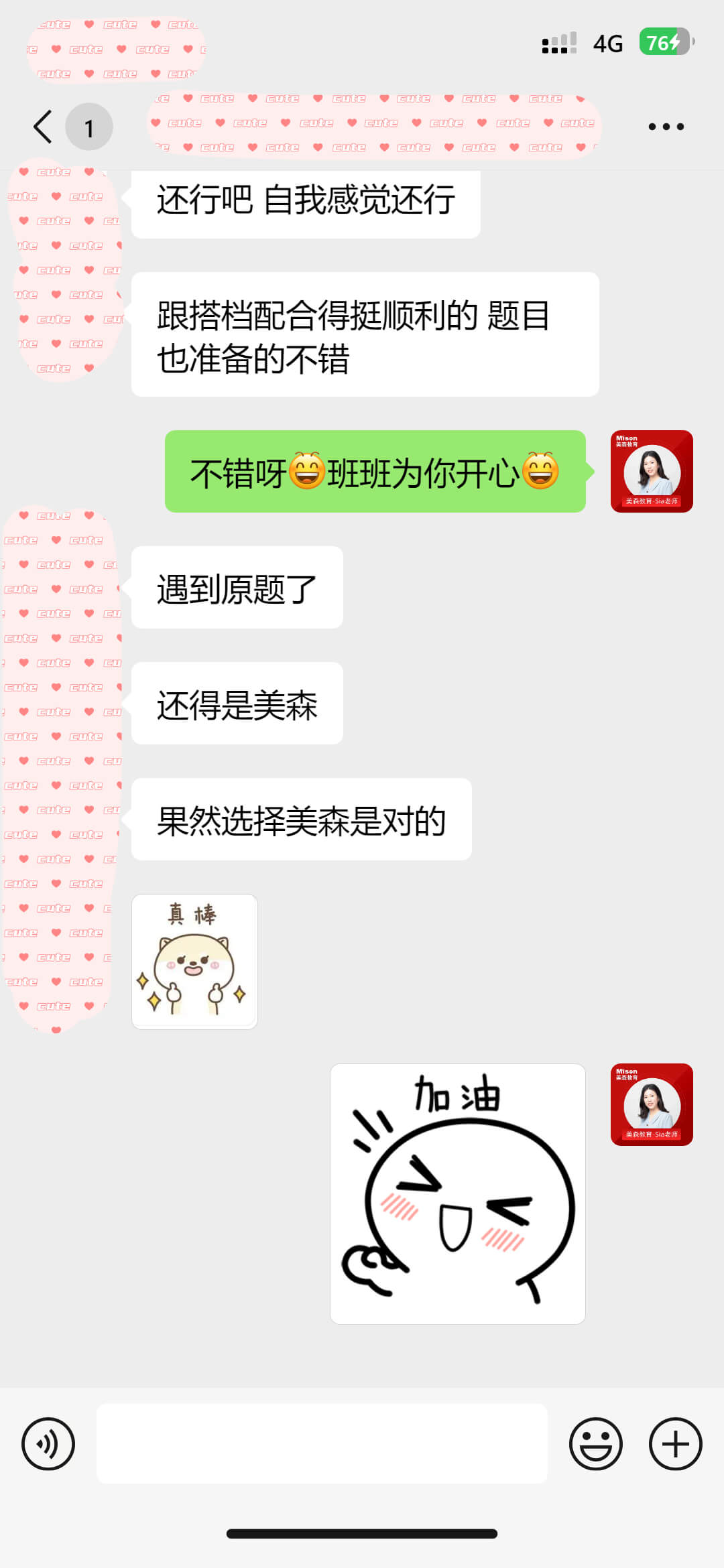724x1568 pixels.
Task: Open the chat's three-dot menu
Action: [x=666, y=127]
